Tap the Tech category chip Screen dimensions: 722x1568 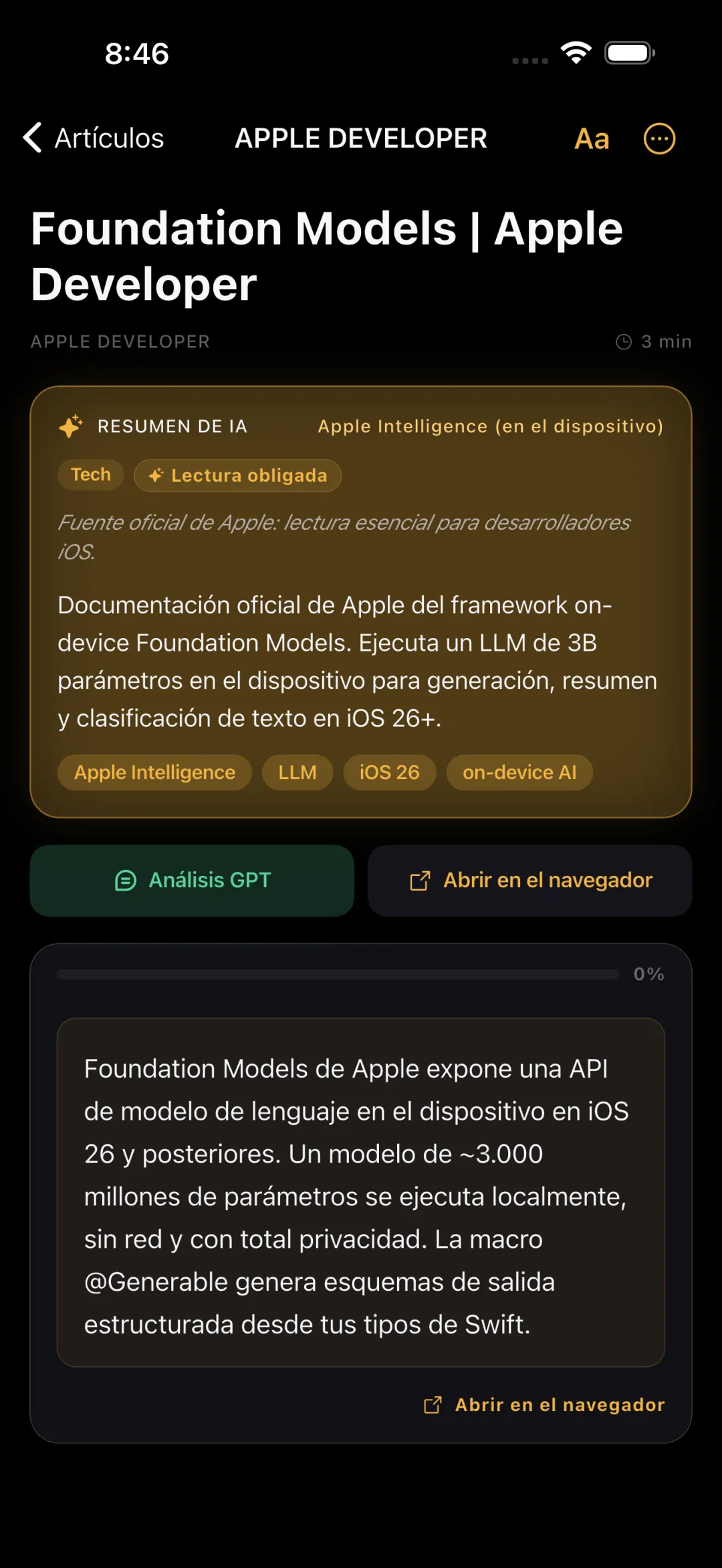(x=91, y=475)
